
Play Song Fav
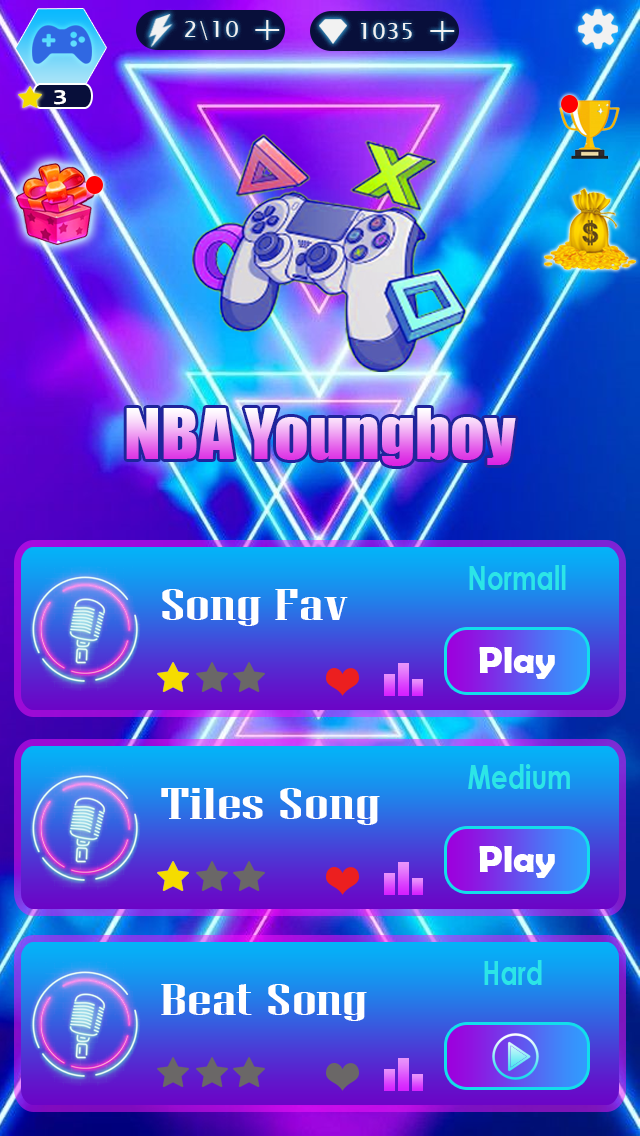(516, 661)
